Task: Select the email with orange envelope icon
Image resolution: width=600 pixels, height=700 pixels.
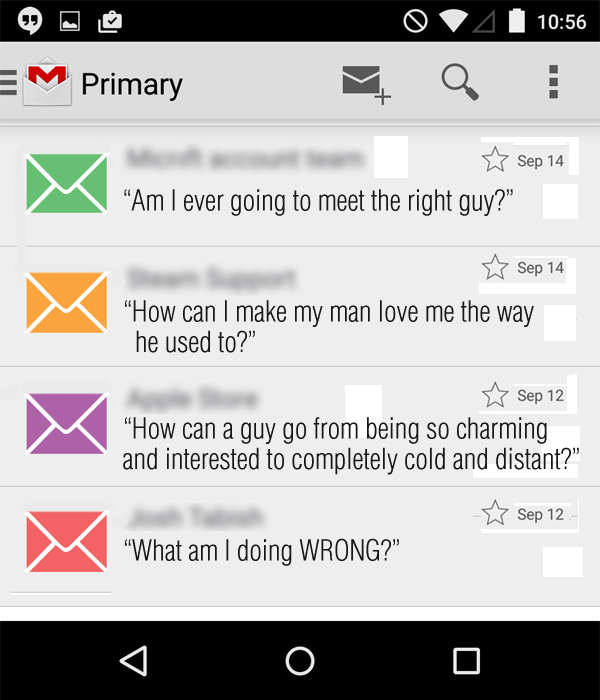Action: (66, 302)
